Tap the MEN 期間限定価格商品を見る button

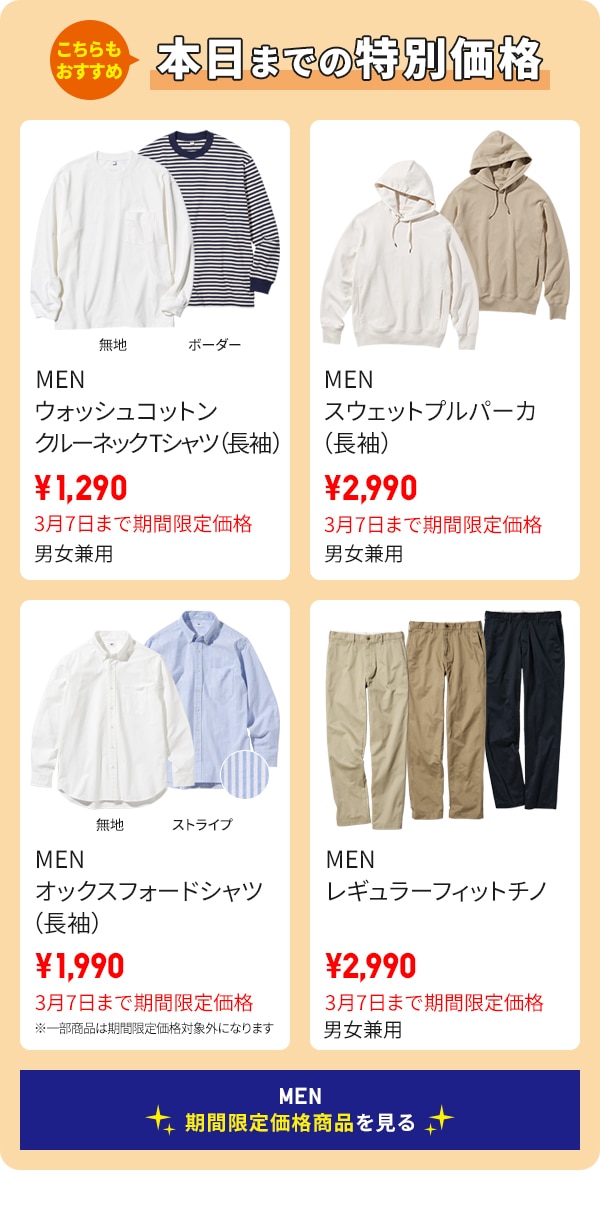300,1110
